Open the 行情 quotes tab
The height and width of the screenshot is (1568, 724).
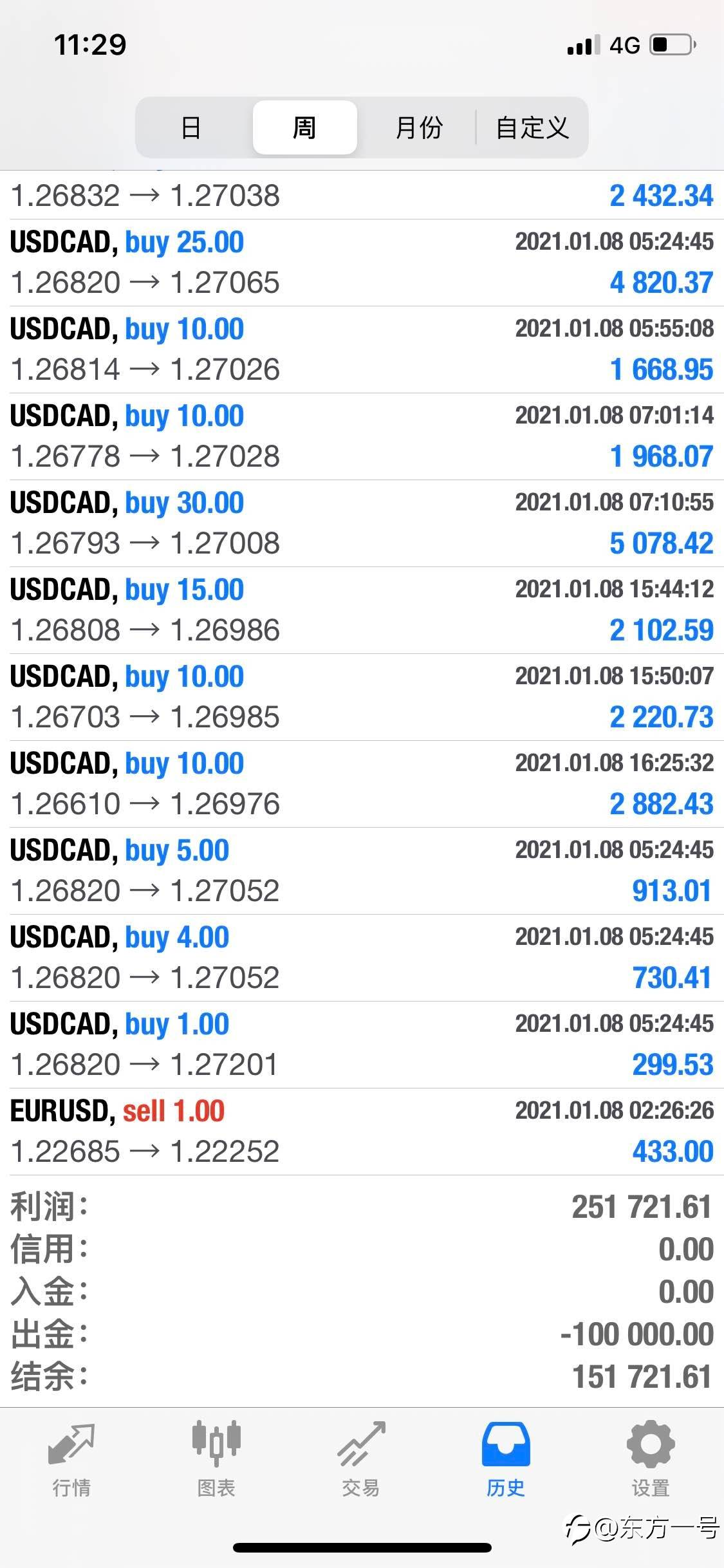pyautogui.click(x=71, y=1460)
